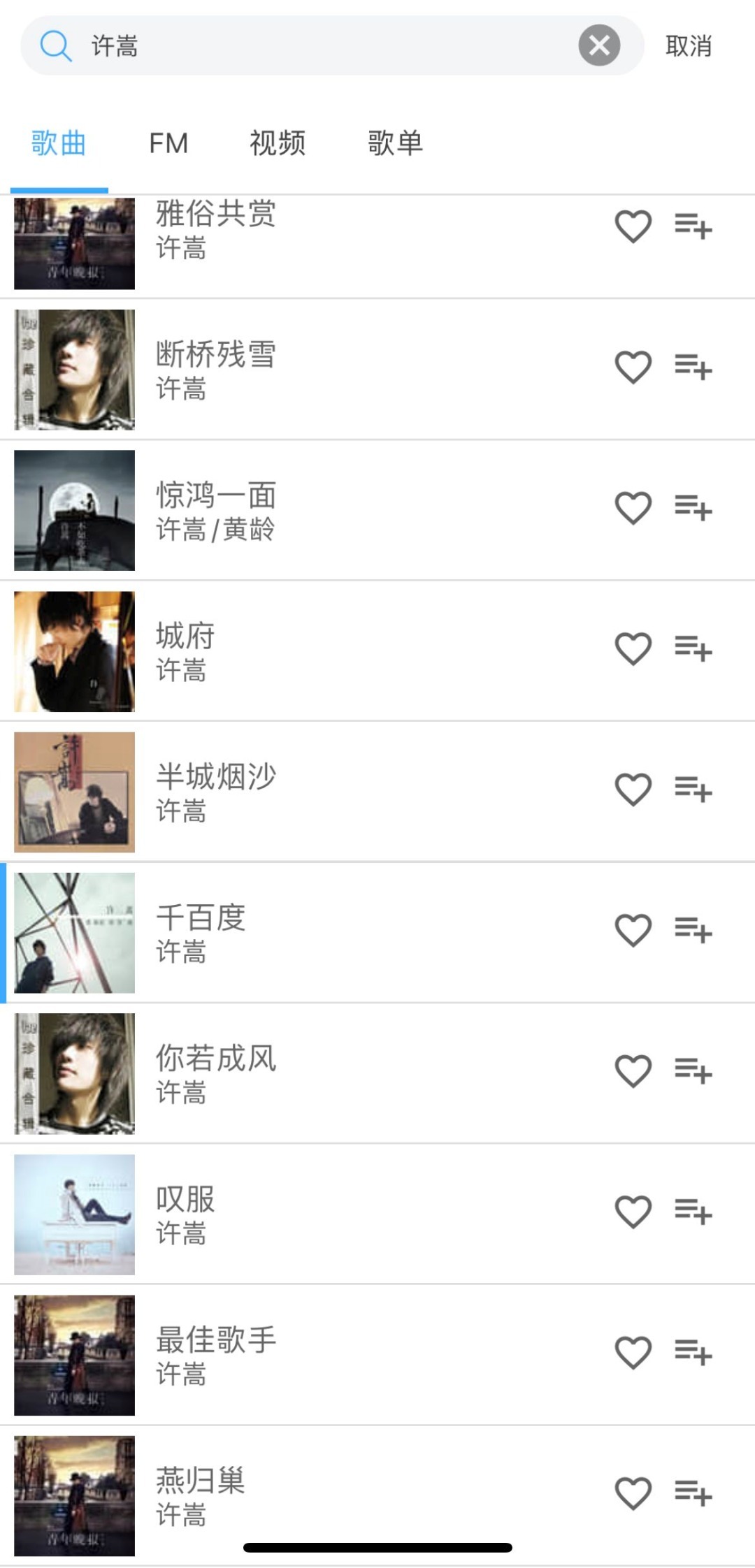
Task: Tap 取消 to cancel search
Action: tap(688, 46)
